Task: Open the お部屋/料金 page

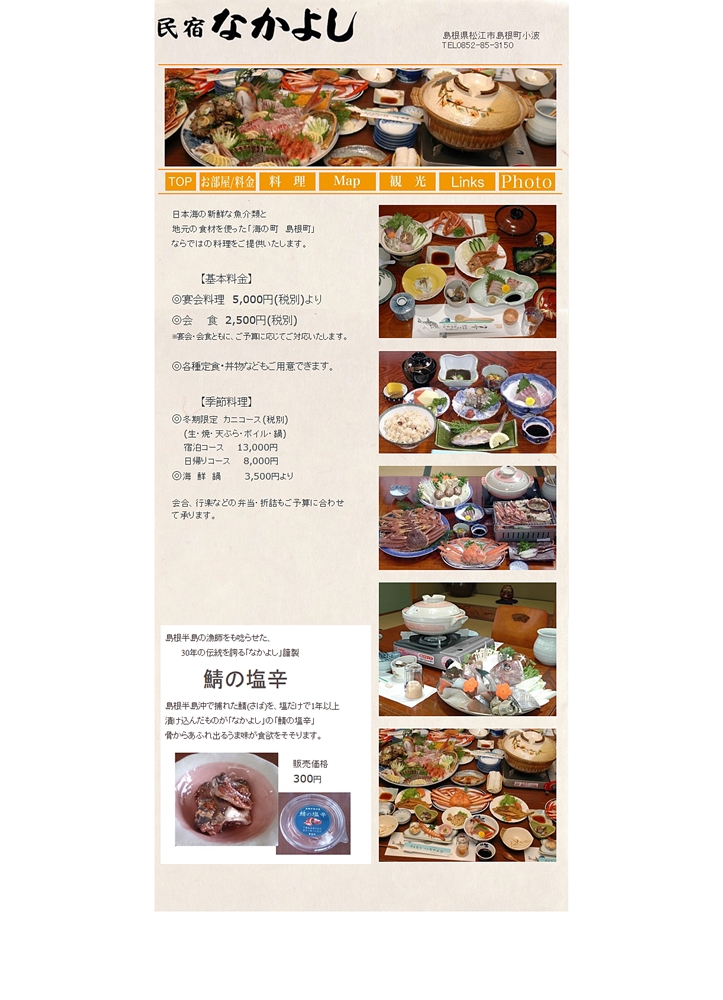Action: click(227, 182)
